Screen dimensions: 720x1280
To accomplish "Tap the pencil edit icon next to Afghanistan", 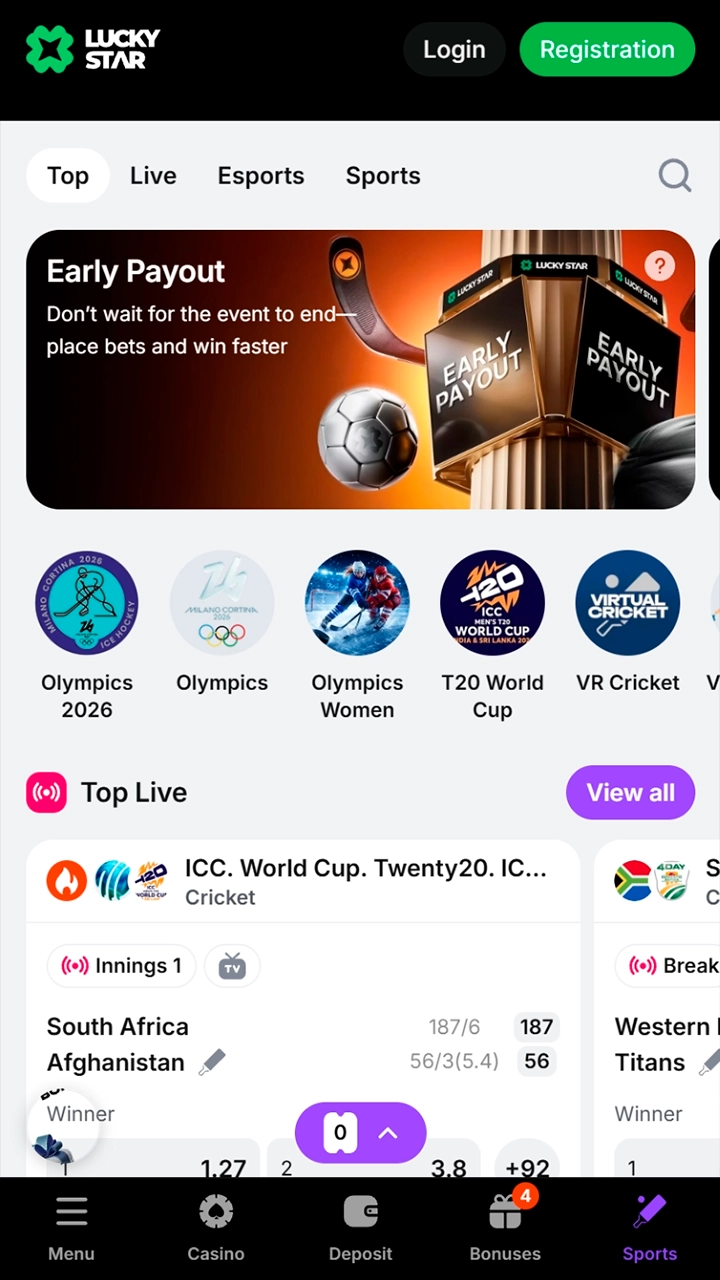I will (213, 1061).
